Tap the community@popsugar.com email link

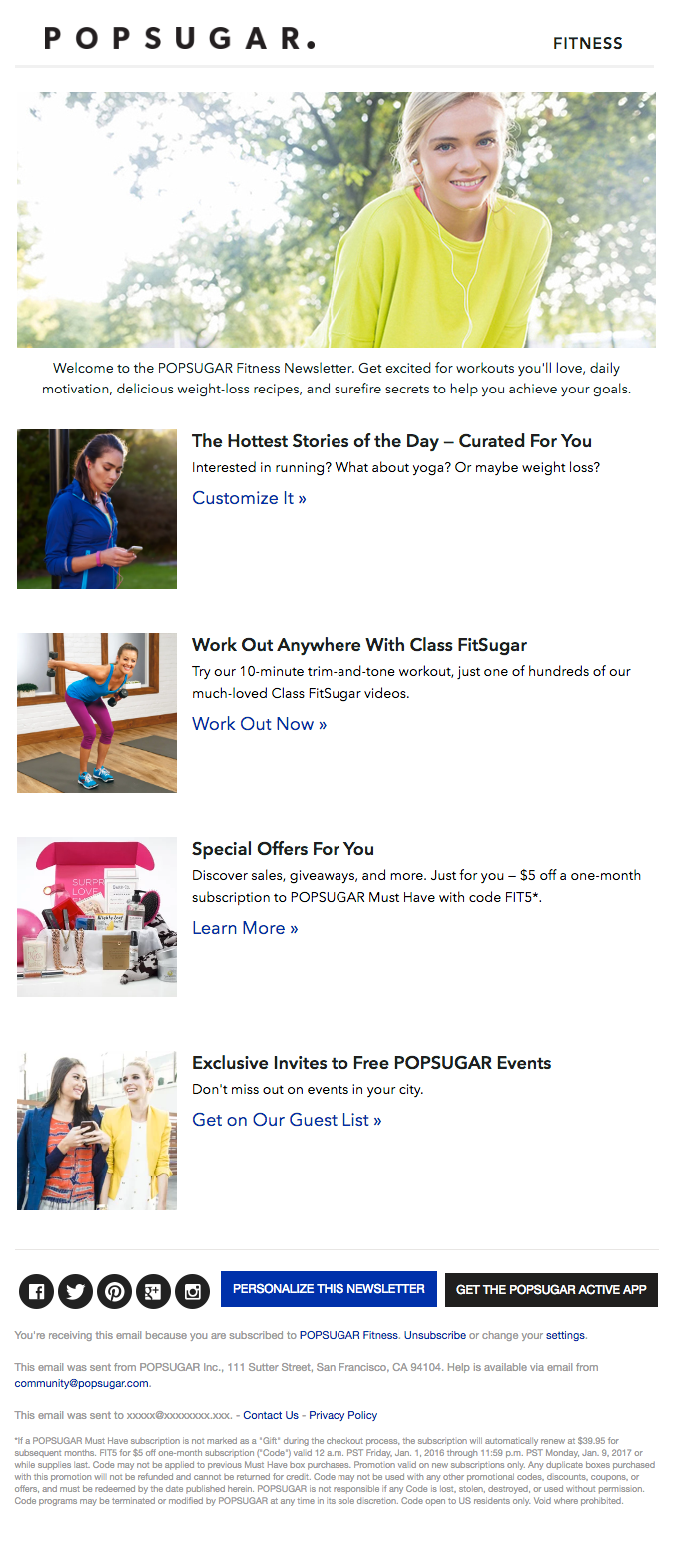click(x=81, y=1383)
